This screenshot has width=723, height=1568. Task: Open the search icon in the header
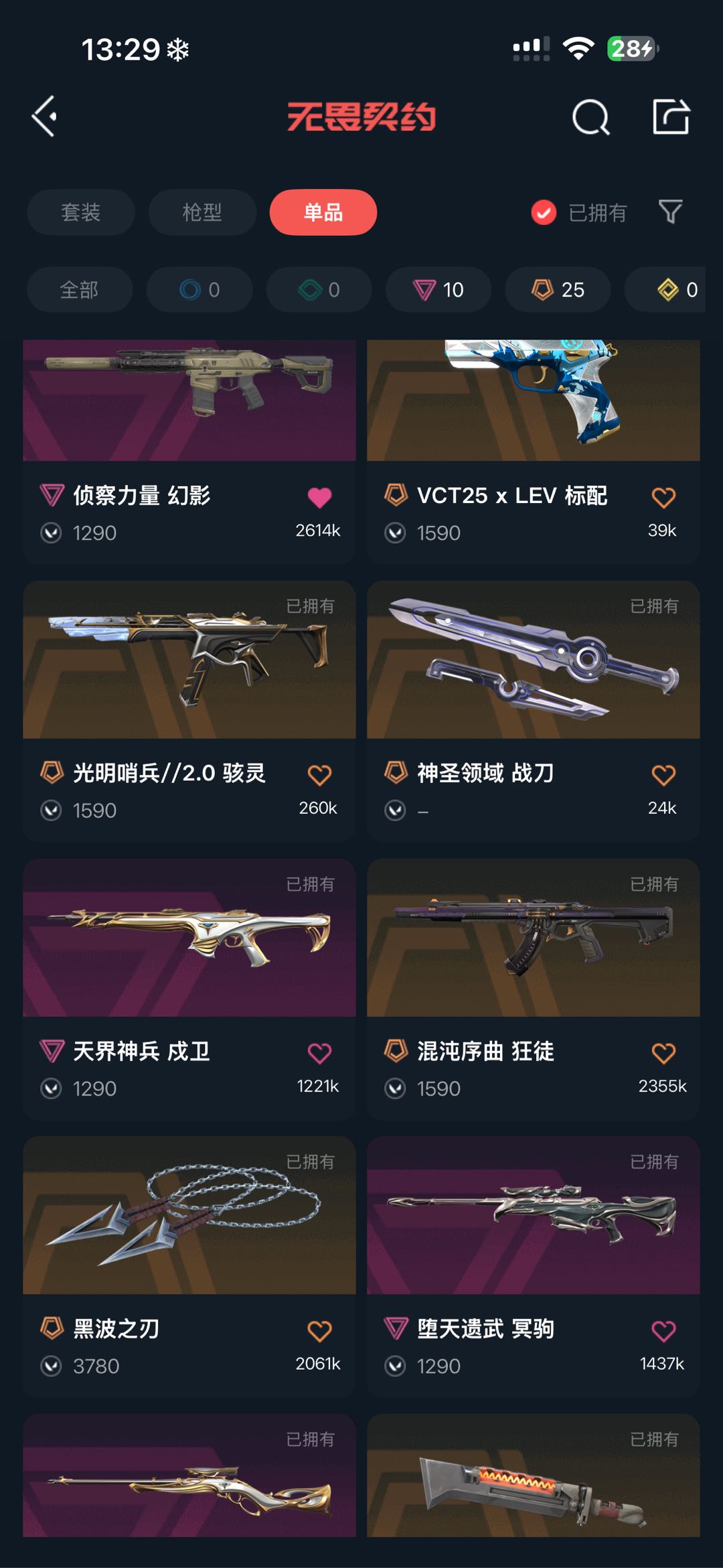(x=590, y=117)
